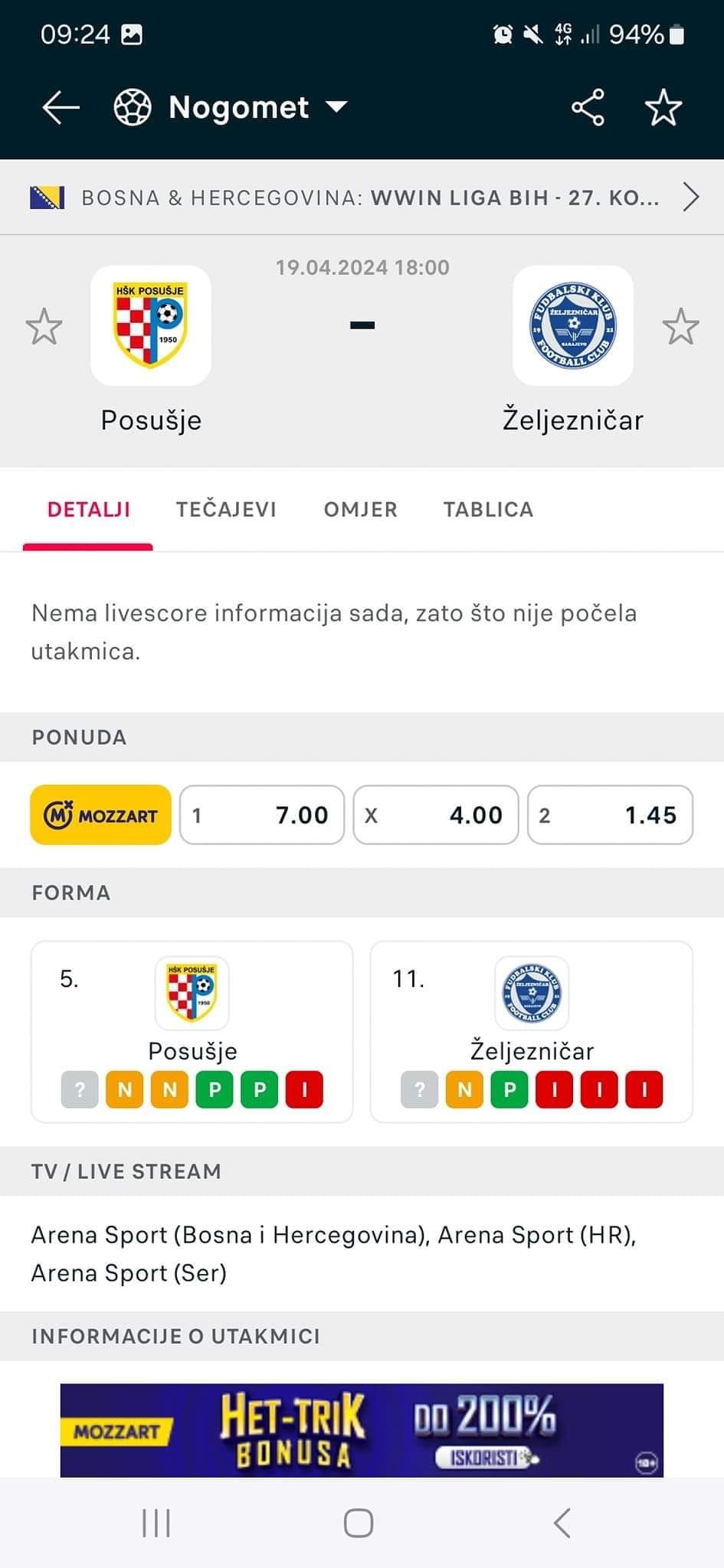The width and height of the screenshot is (724, 1568).
Task: Open the Het-trik bonusa Mozzart banner
Action: pyautogui.click(x=362, y=1429)
